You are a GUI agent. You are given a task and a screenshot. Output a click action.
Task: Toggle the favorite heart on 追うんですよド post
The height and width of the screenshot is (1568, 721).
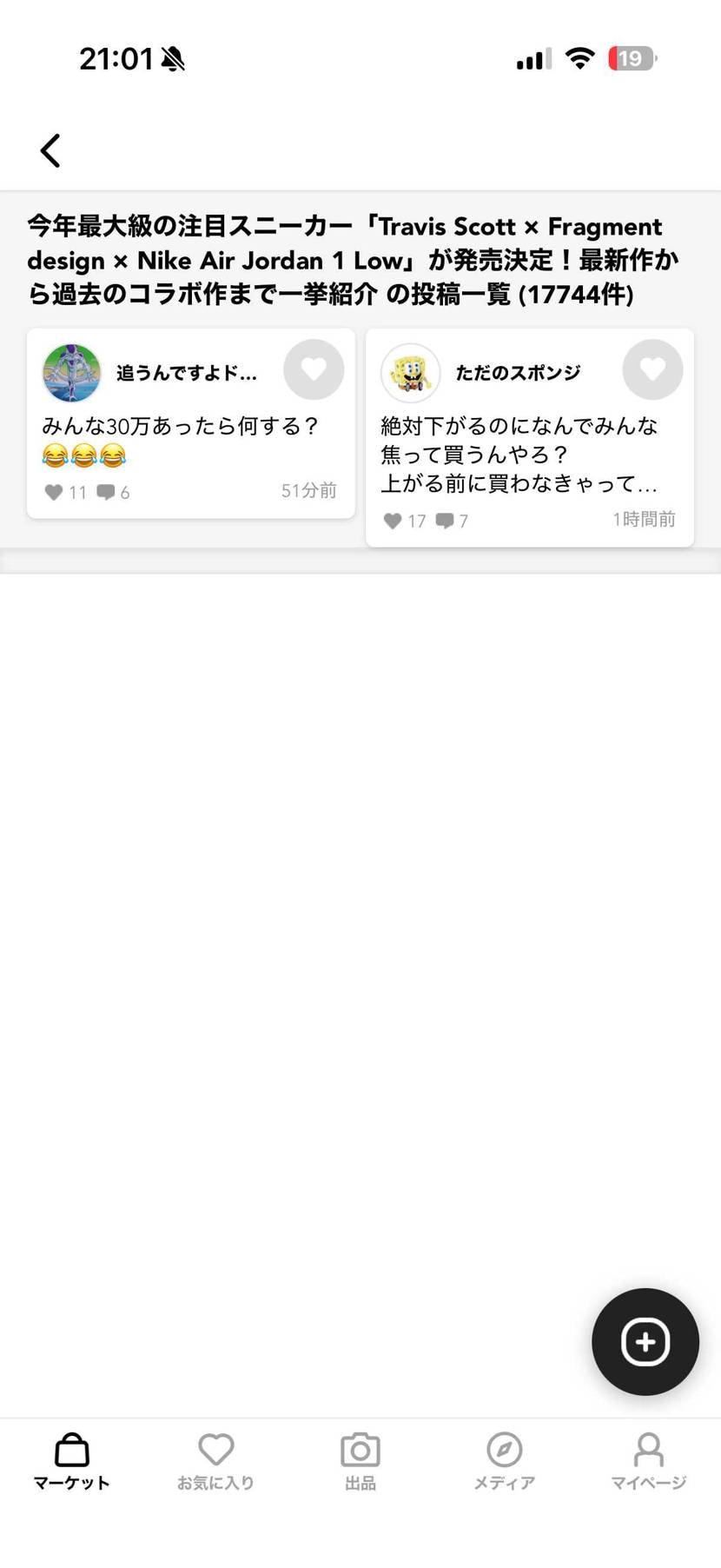tap(314, 369)
